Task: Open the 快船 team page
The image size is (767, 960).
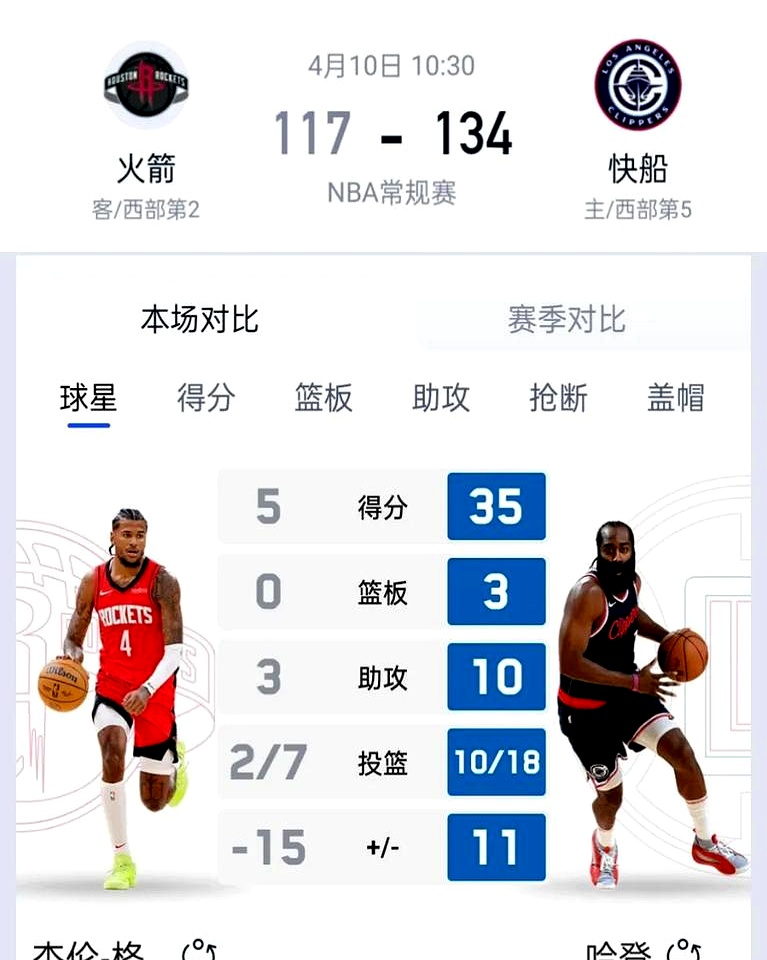Action: [638, 86]
